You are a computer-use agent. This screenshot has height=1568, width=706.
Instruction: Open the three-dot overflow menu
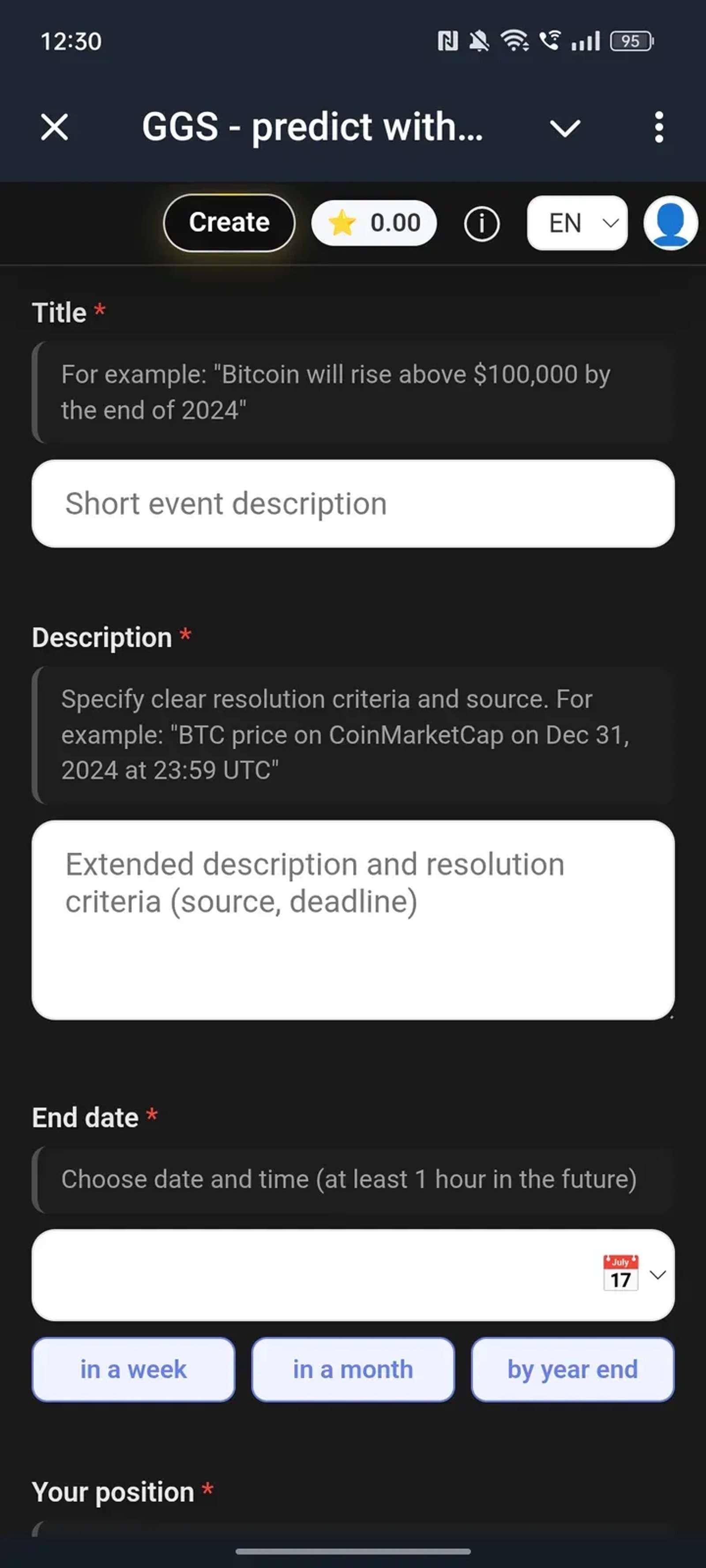pos(658,128)
